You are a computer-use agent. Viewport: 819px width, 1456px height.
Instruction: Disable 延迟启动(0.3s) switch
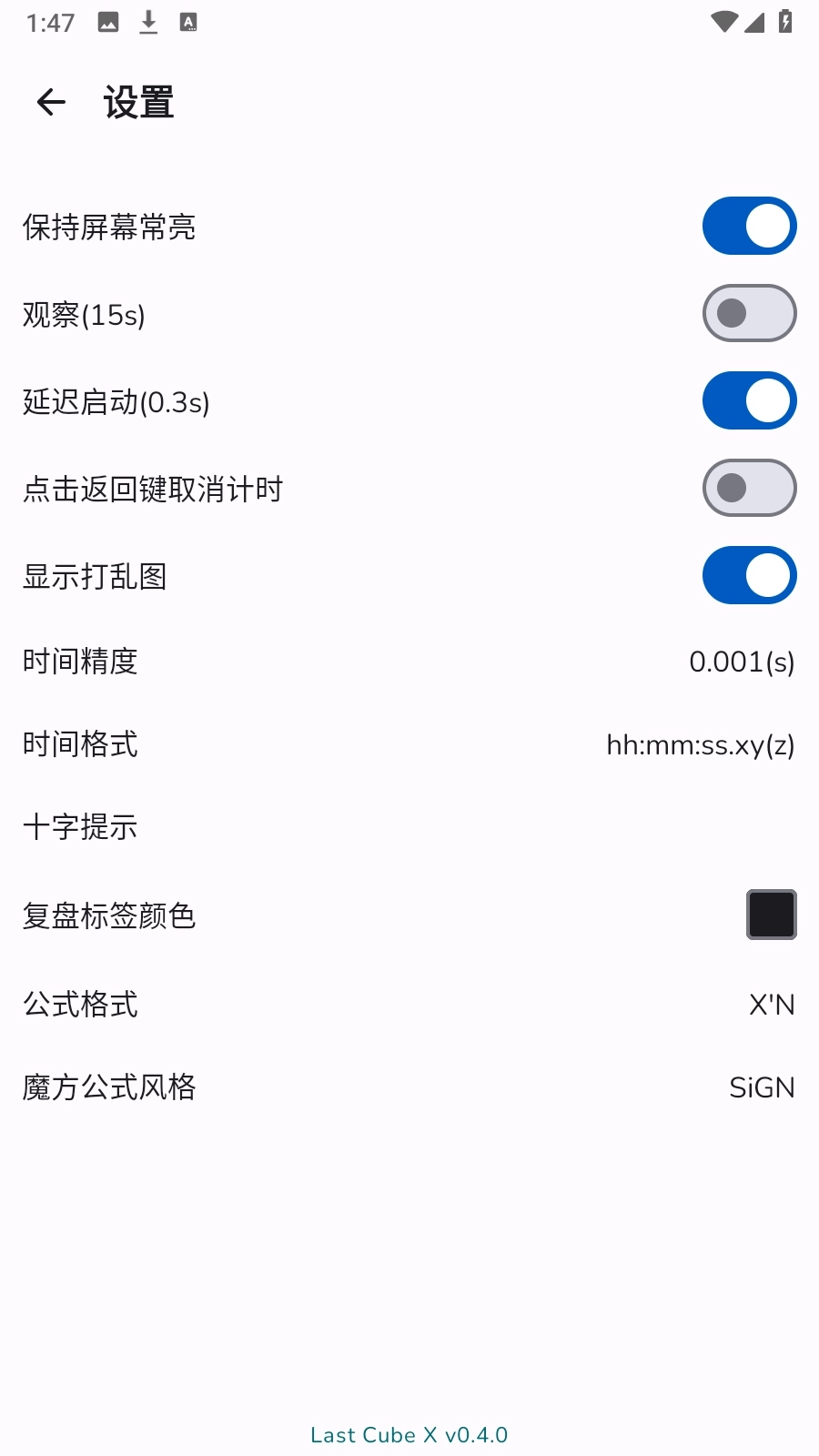point(749,400)
